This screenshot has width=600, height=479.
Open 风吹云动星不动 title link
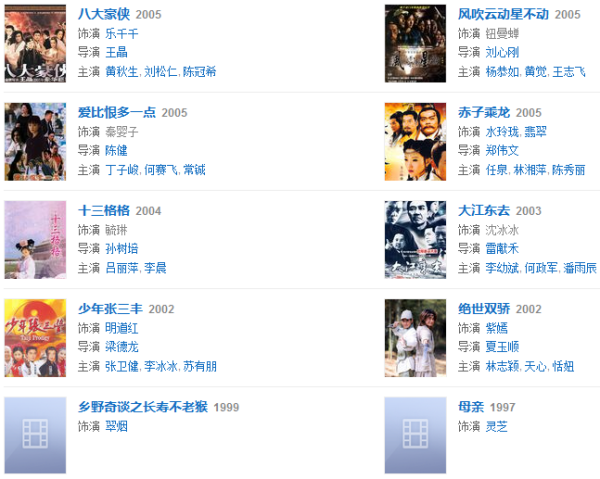[503, 14]
